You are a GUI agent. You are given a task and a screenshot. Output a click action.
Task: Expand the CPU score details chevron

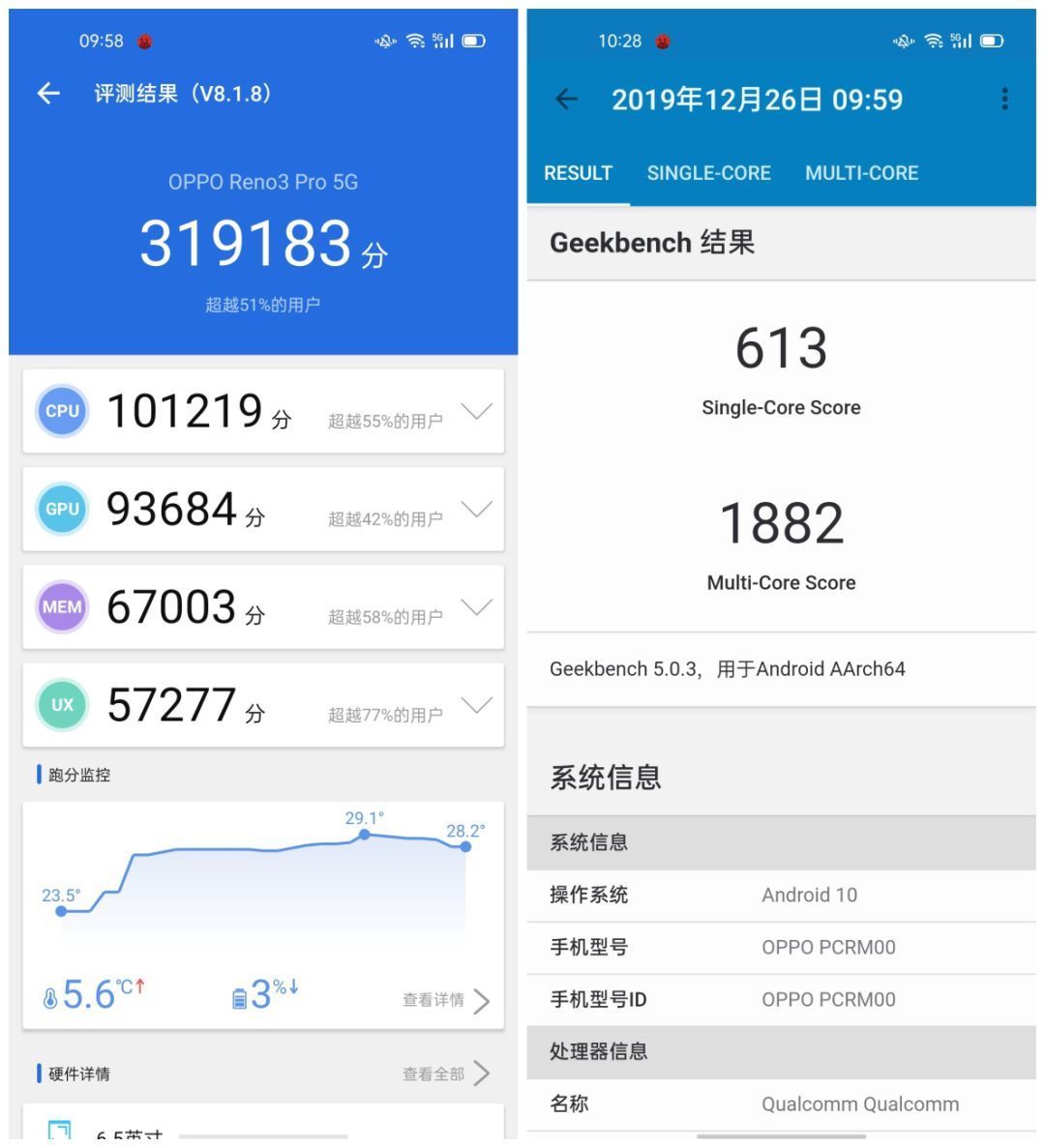click(x=475, y=410)
